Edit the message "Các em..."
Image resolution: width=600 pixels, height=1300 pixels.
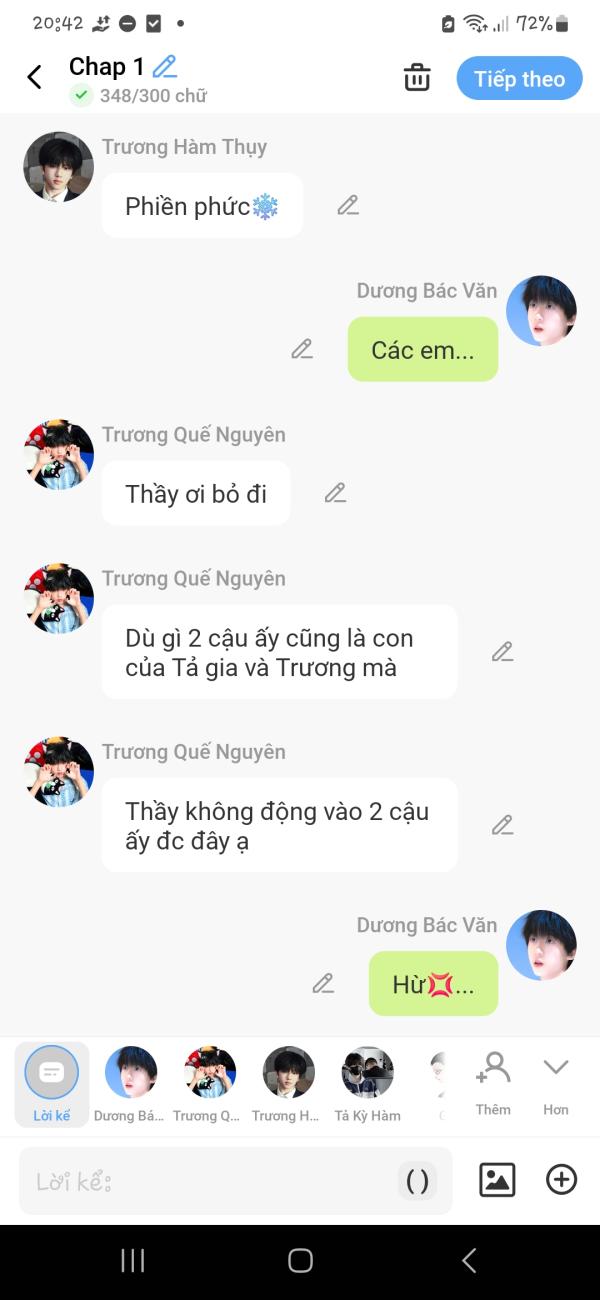pos(302,349)
